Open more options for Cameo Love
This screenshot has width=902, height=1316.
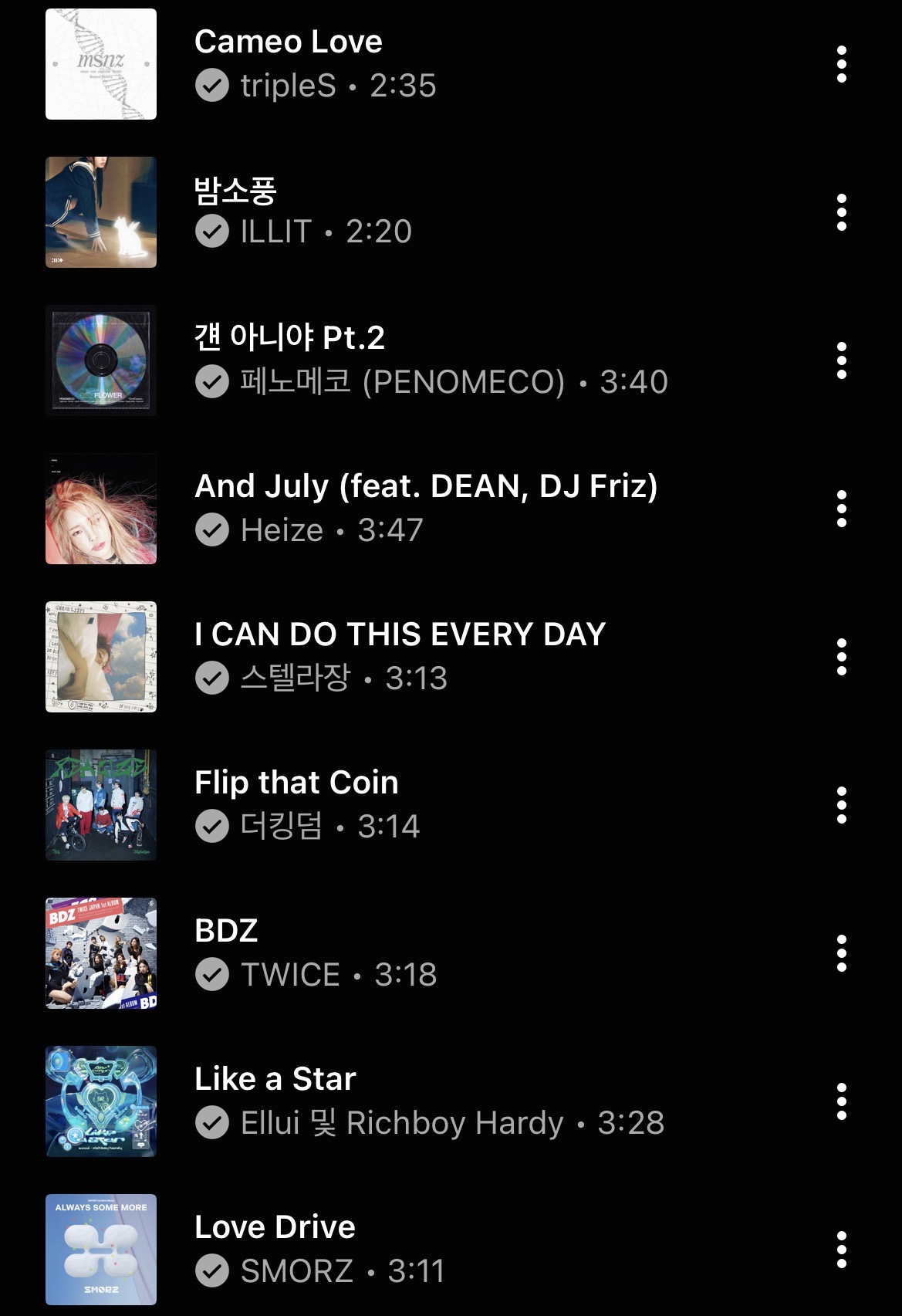(841, 64)
